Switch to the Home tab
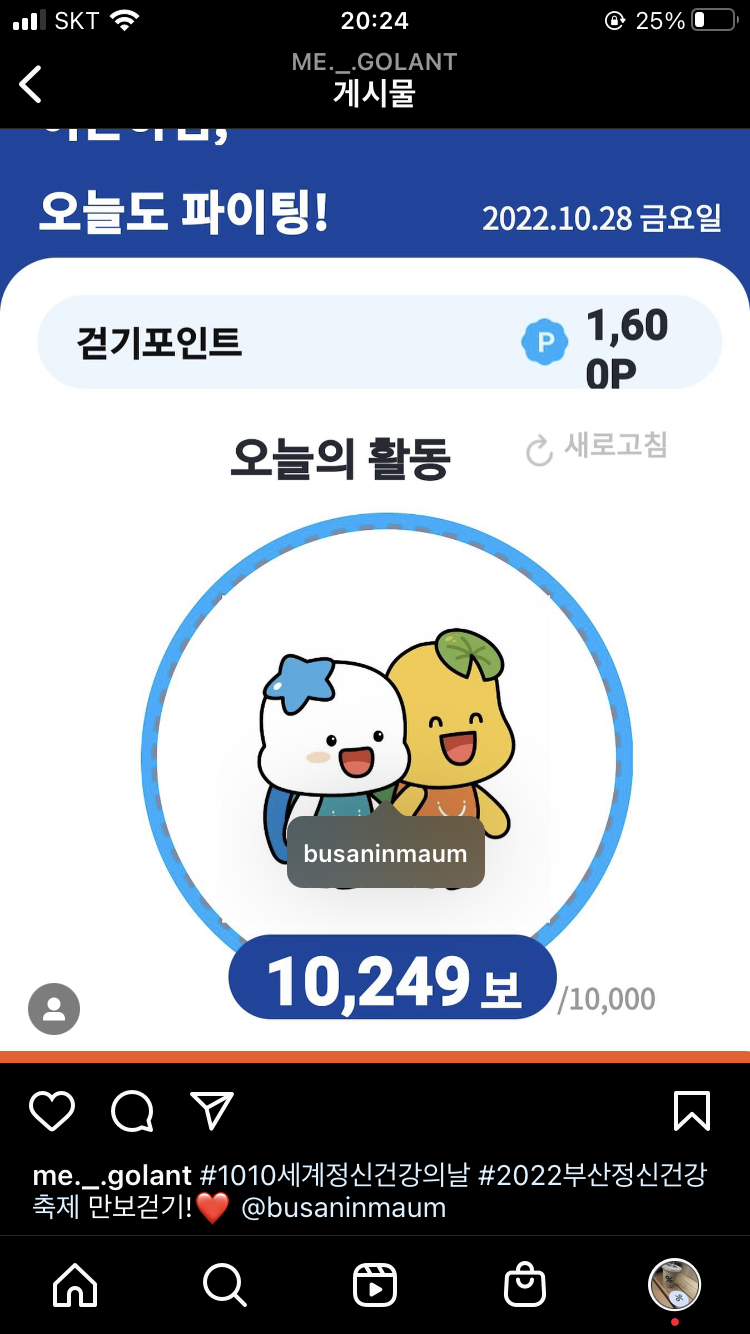This screenshot has width=750, height=1334. (76, 1285)
